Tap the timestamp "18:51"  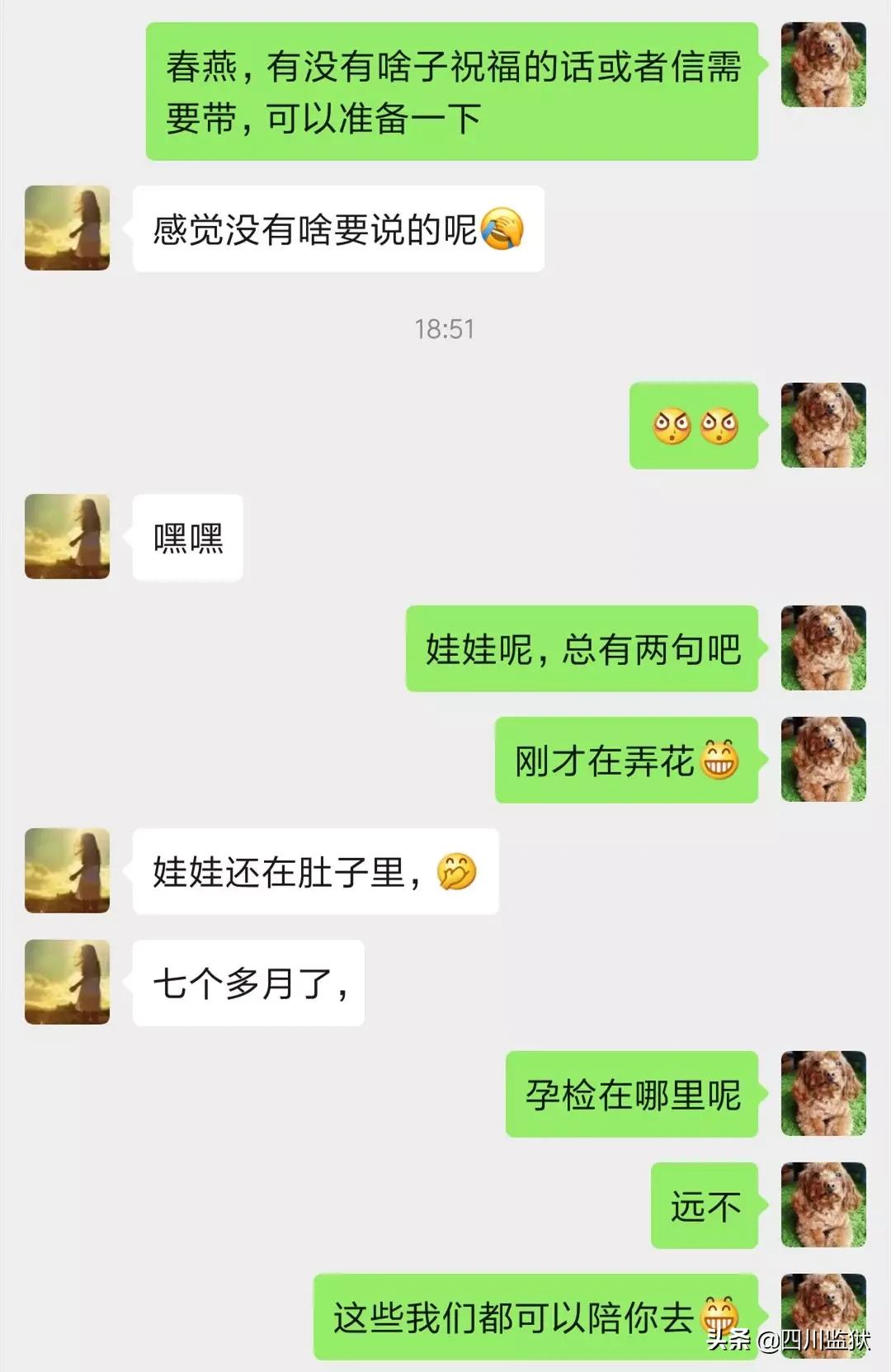pos(445,329)
